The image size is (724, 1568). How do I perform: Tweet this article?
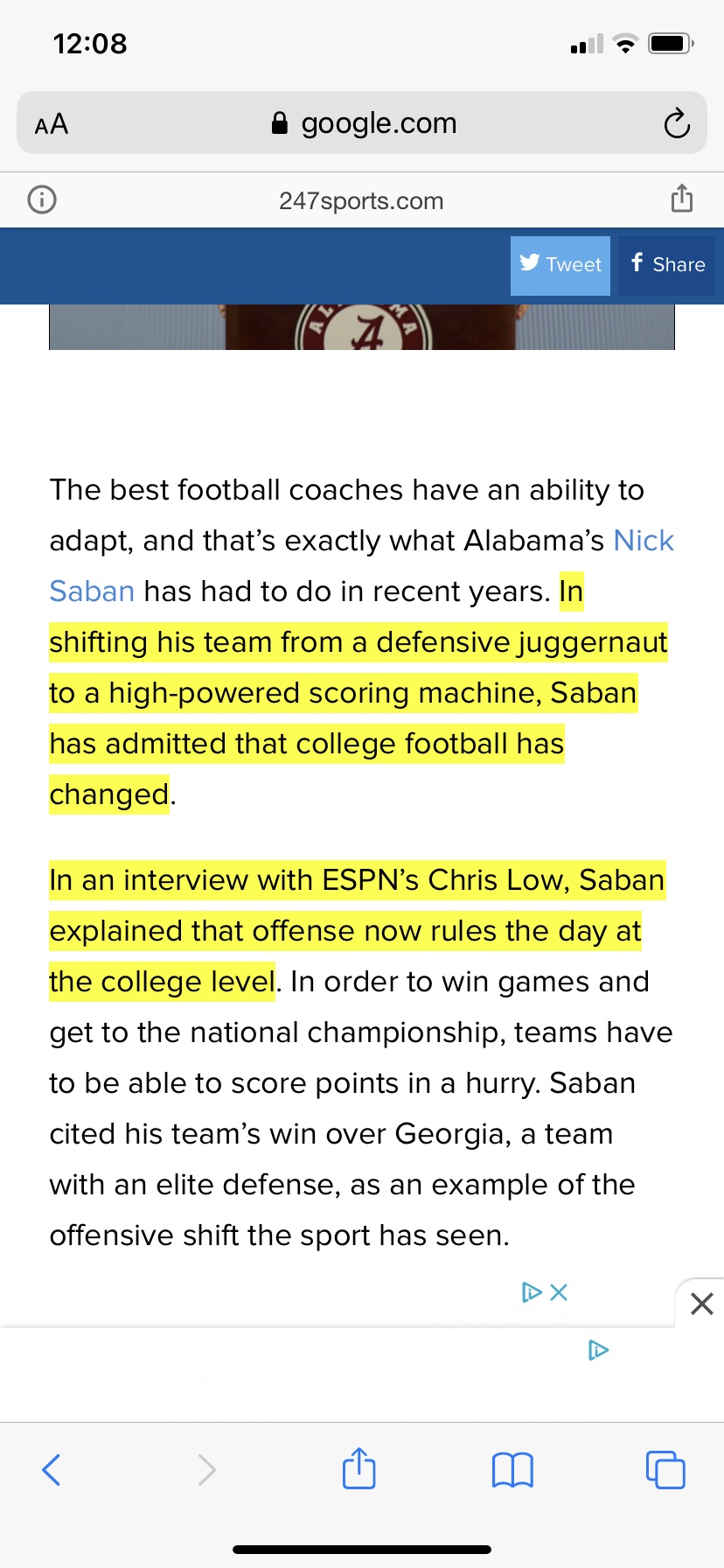tap(560, 265)
